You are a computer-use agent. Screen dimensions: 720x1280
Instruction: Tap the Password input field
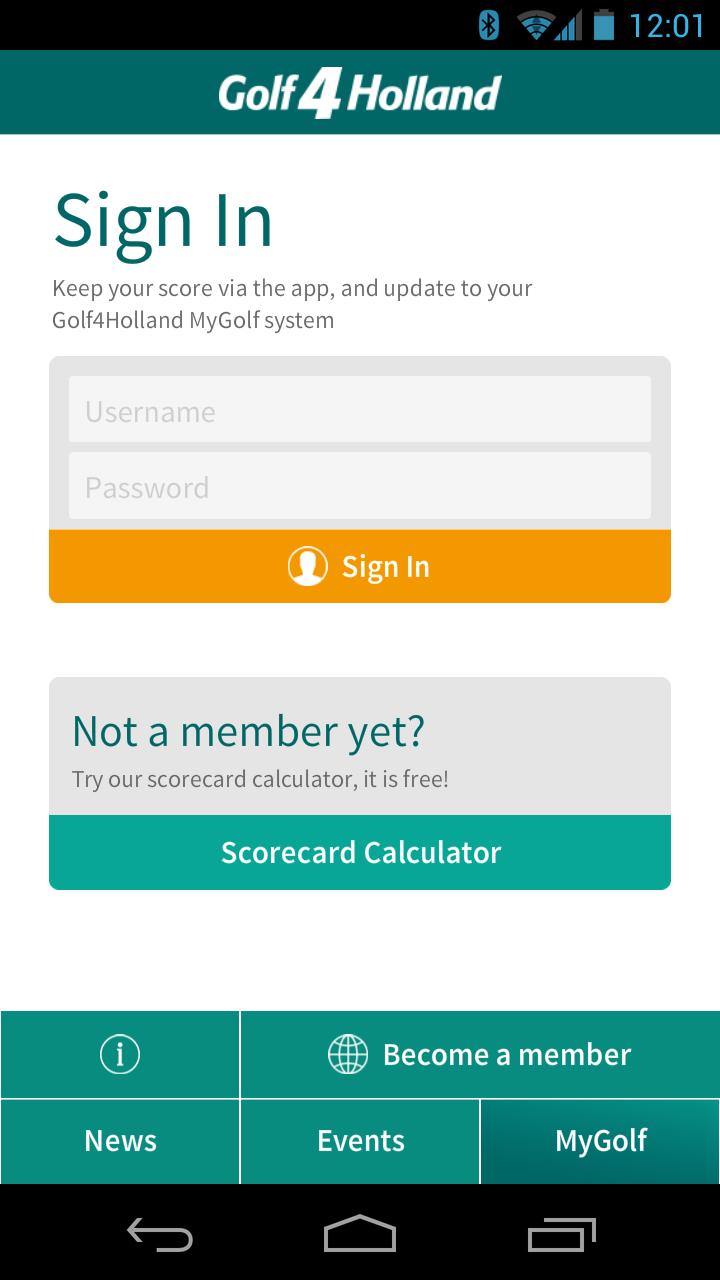pos(359,486)
